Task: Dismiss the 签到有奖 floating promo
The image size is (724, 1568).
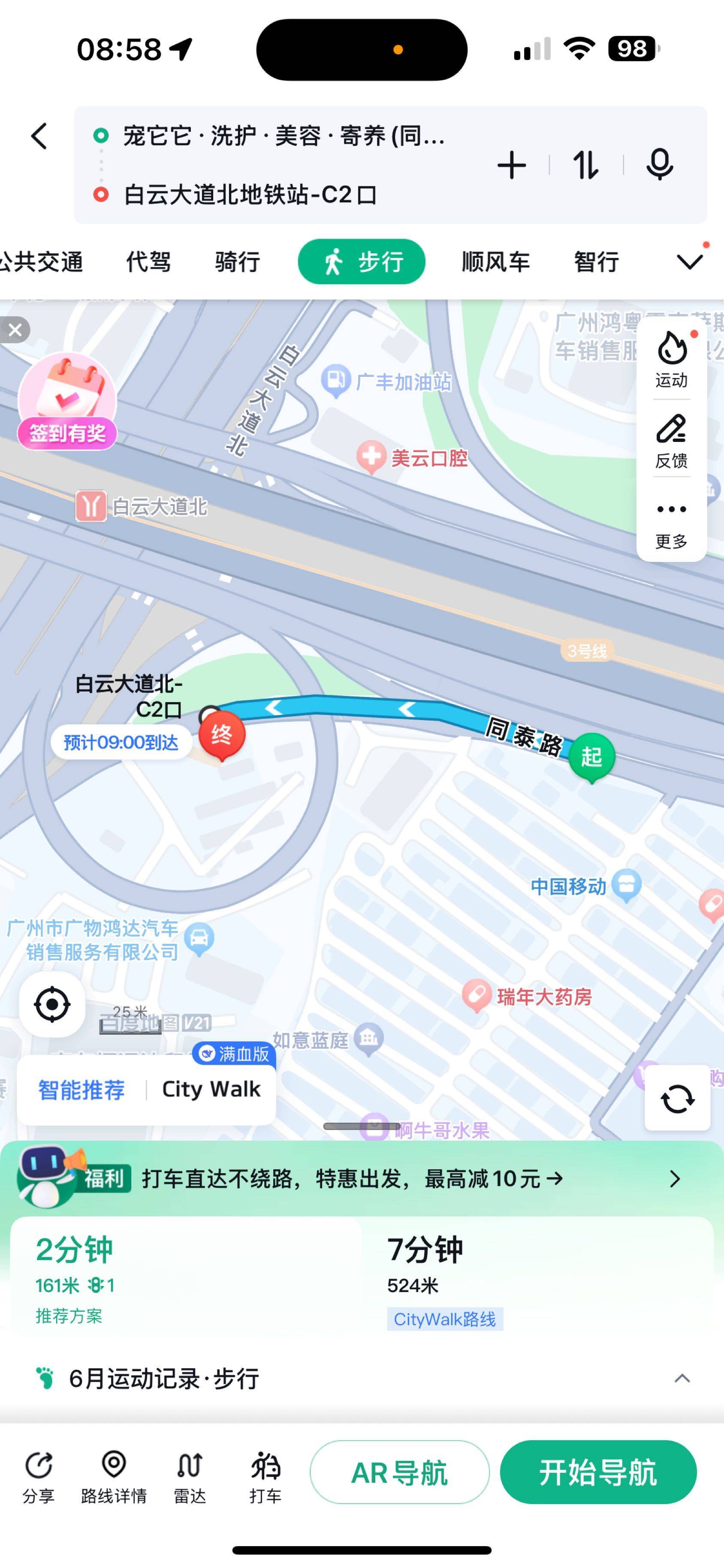Action: click(15, 330)
